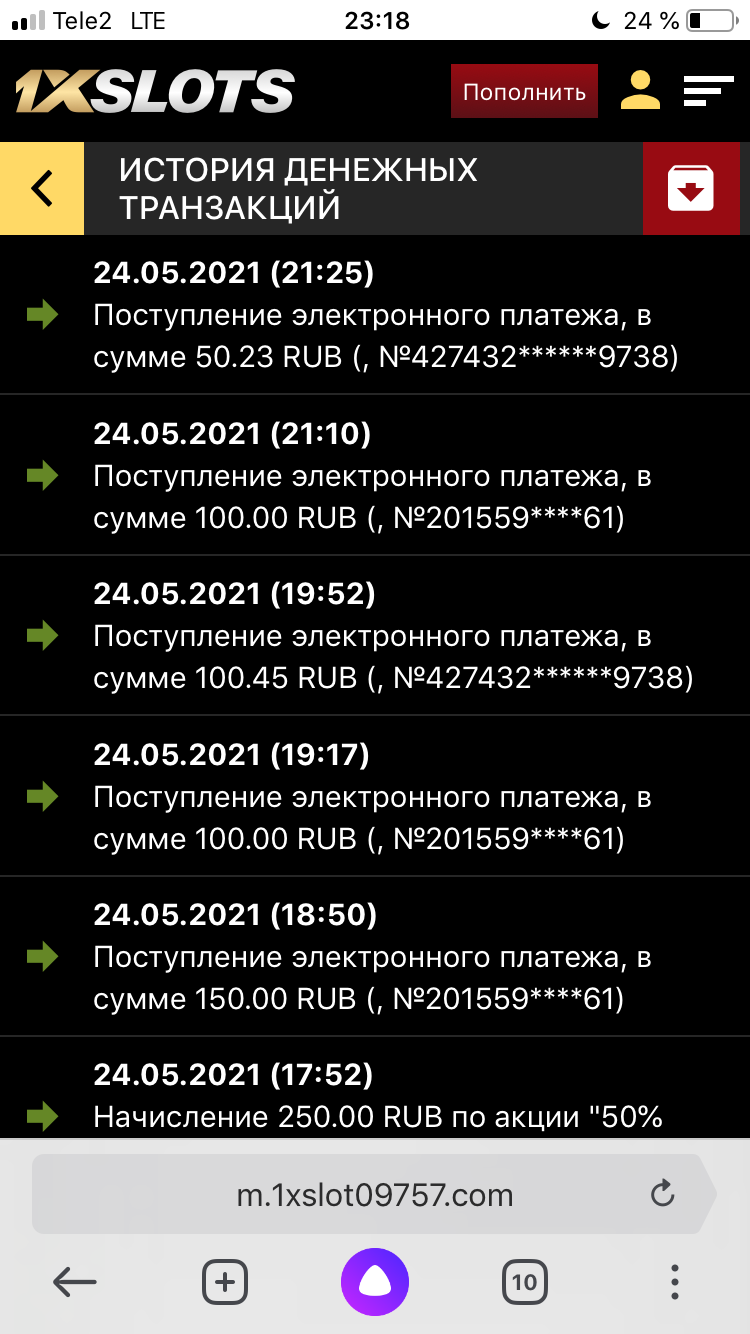Open the user profile icon

[640, 91]
